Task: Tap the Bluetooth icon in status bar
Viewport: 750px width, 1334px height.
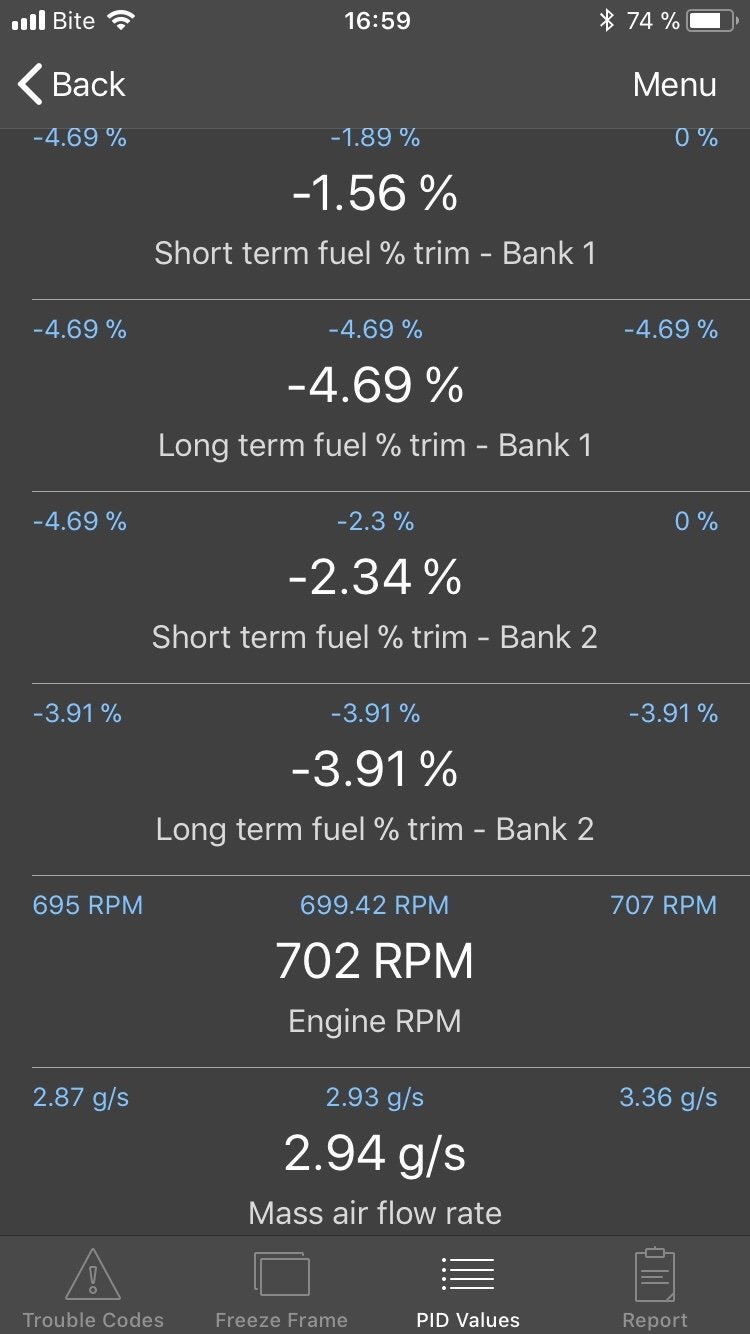Action: point(607,19)
